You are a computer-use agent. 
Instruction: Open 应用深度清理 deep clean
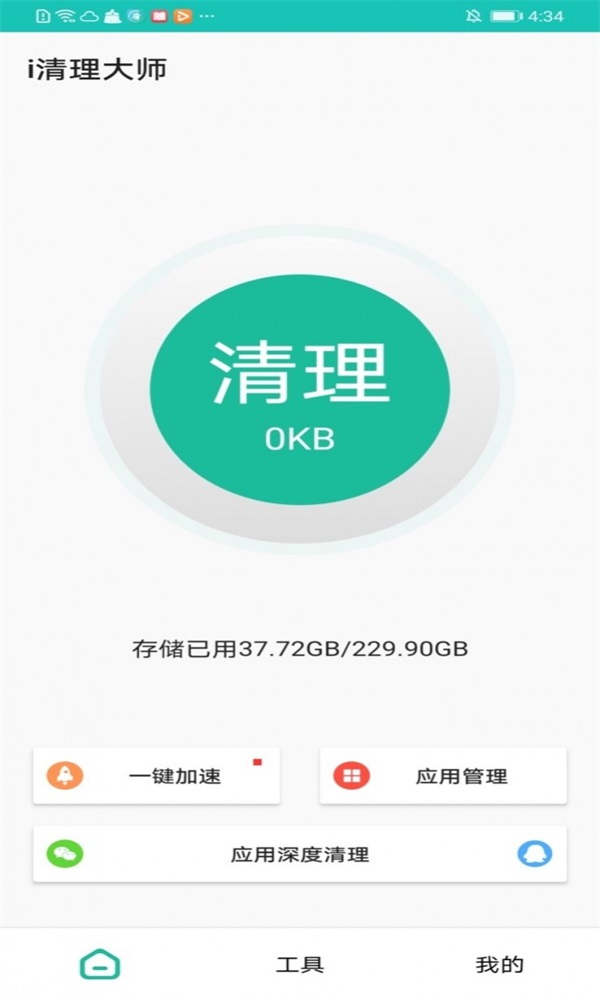coord(300,854)
